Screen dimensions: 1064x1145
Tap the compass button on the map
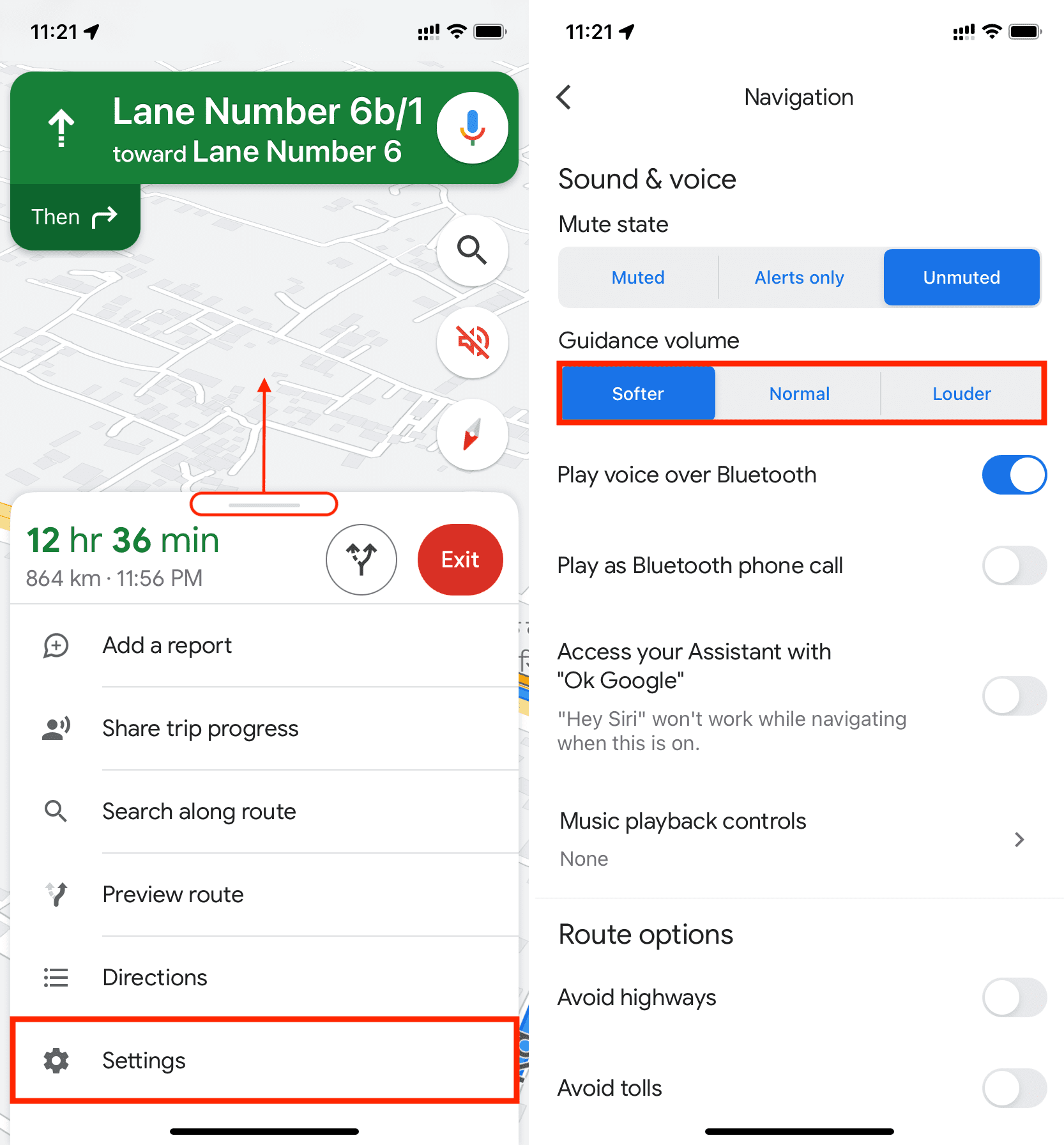(x=472, y=434)
